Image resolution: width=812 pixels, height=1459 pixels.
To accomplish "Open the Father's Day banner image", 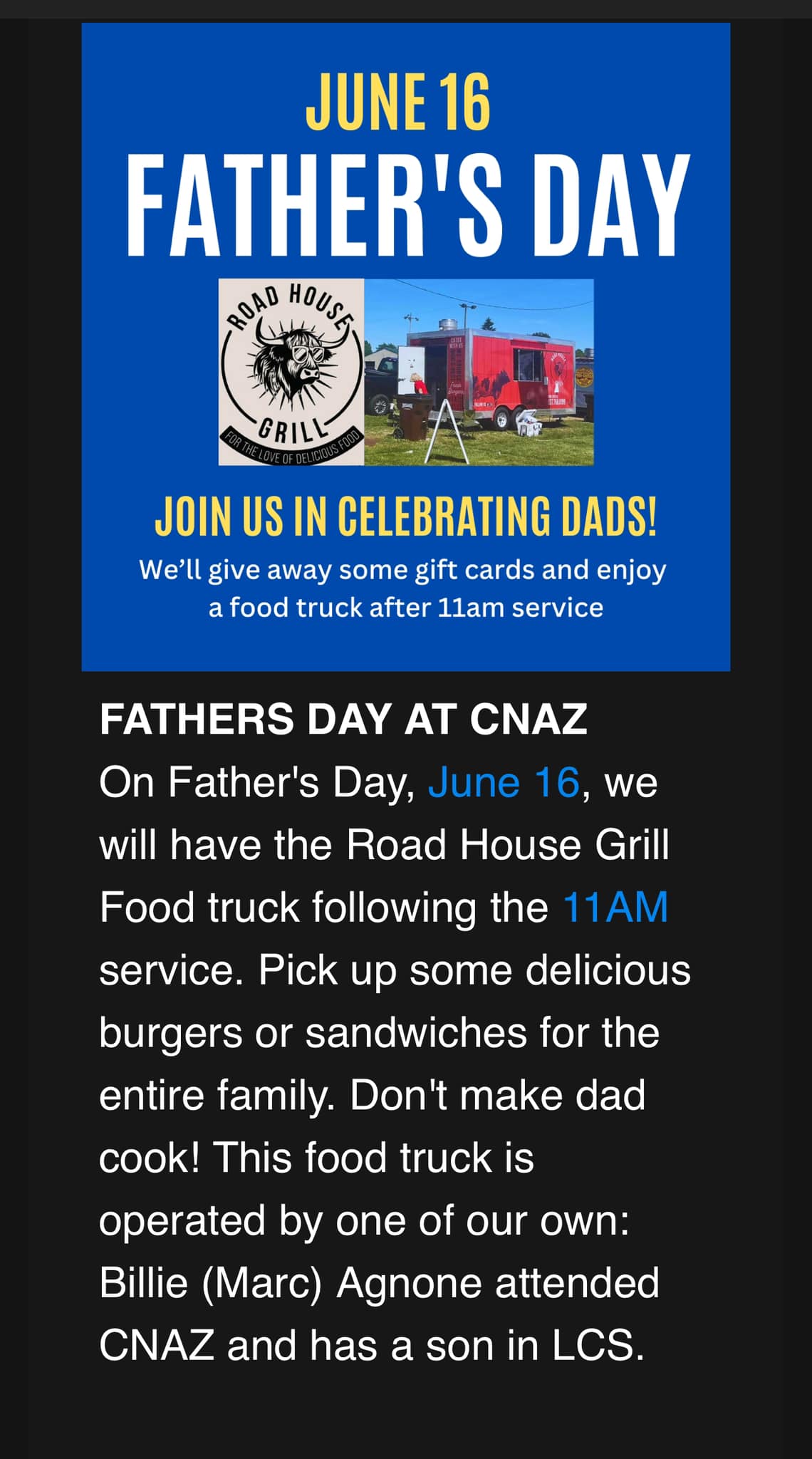I will coord(405,347).
